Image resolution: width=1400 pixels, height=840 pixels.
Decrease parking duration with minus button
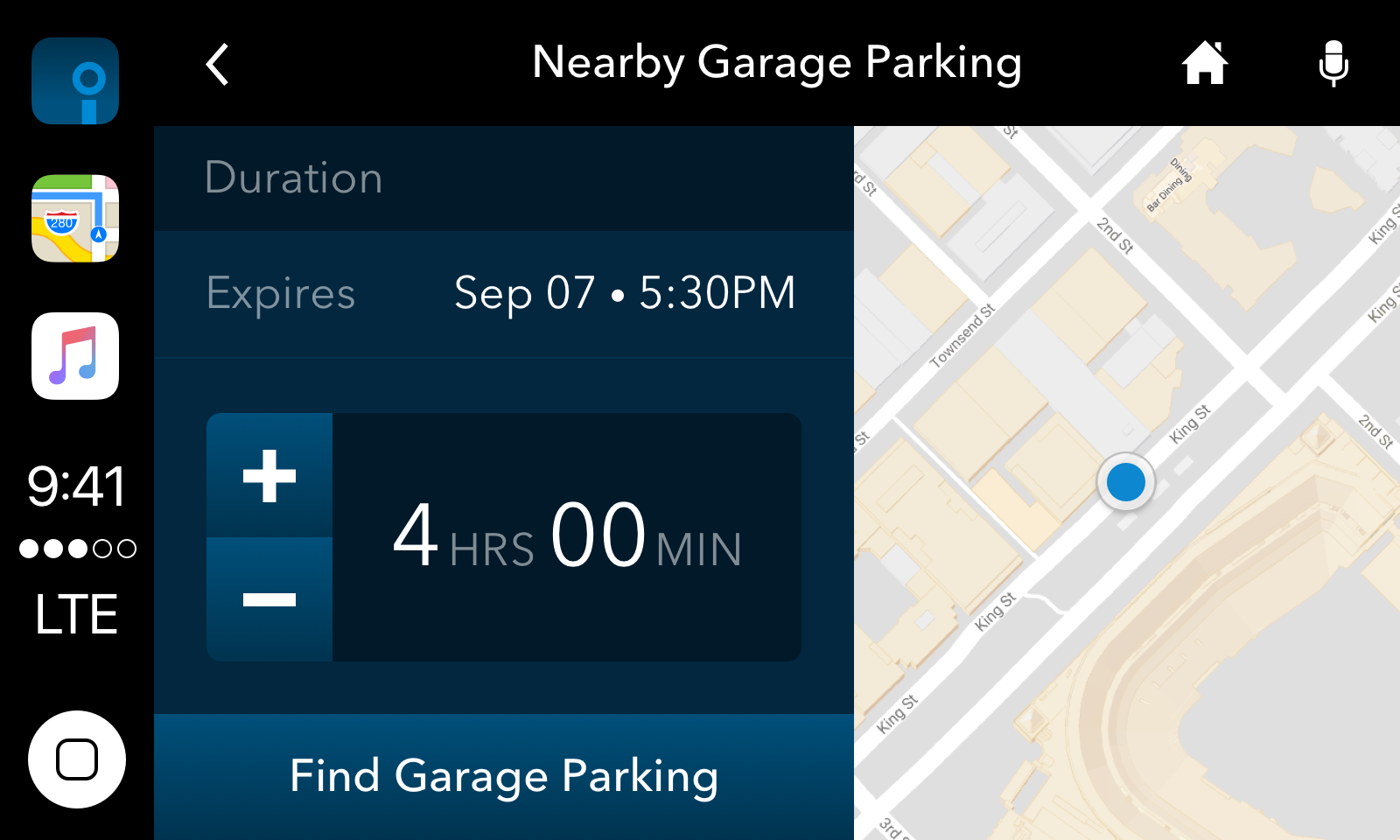pos(269,599)
